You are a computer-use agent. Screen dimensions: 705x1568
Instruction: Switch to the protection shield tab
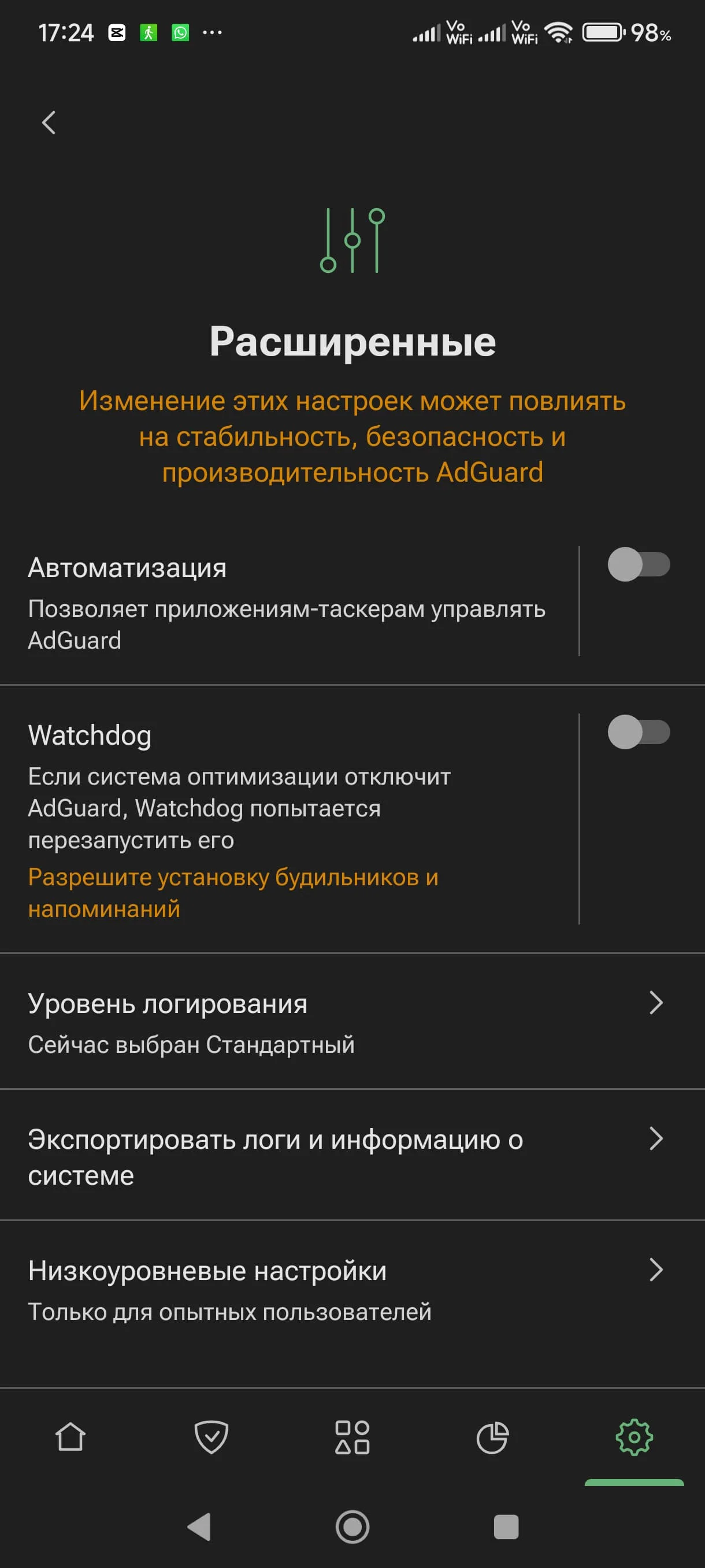click(x=211, y=1437)
